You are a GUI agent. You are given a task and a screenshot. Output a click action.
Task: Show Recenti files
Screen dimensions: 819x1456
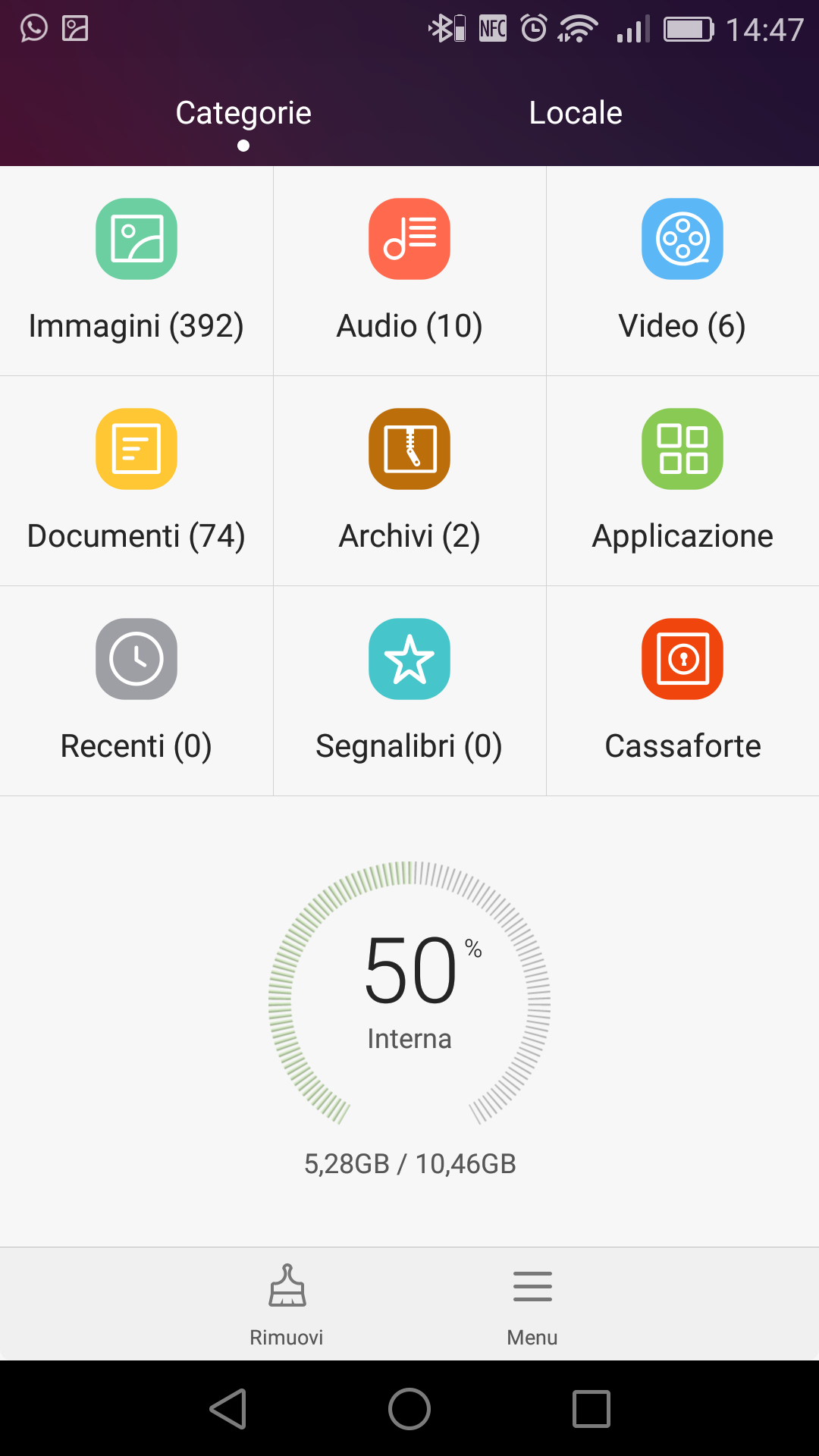click(x=136, y=691)
